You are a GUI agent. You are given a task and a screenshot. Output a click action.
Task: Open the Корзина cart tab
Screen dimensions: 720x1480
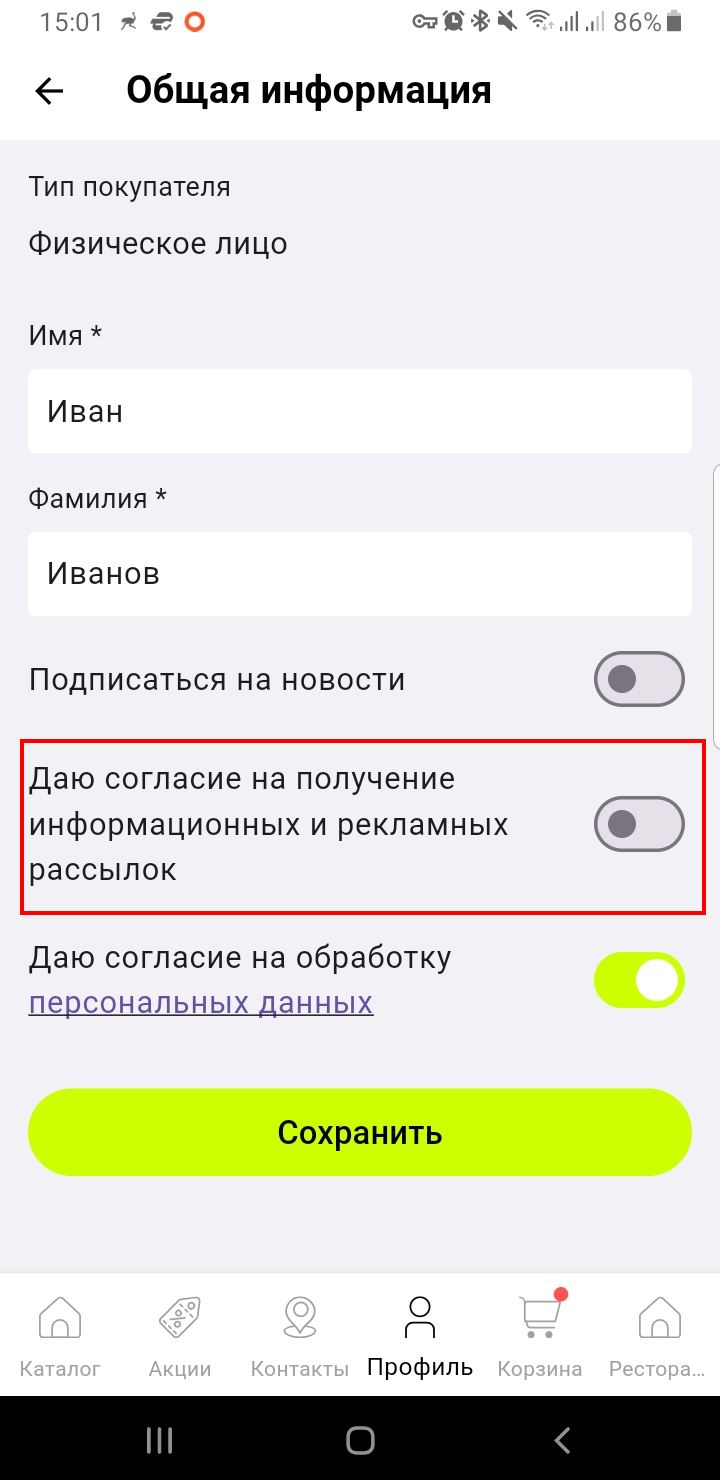coord(540,1334)
